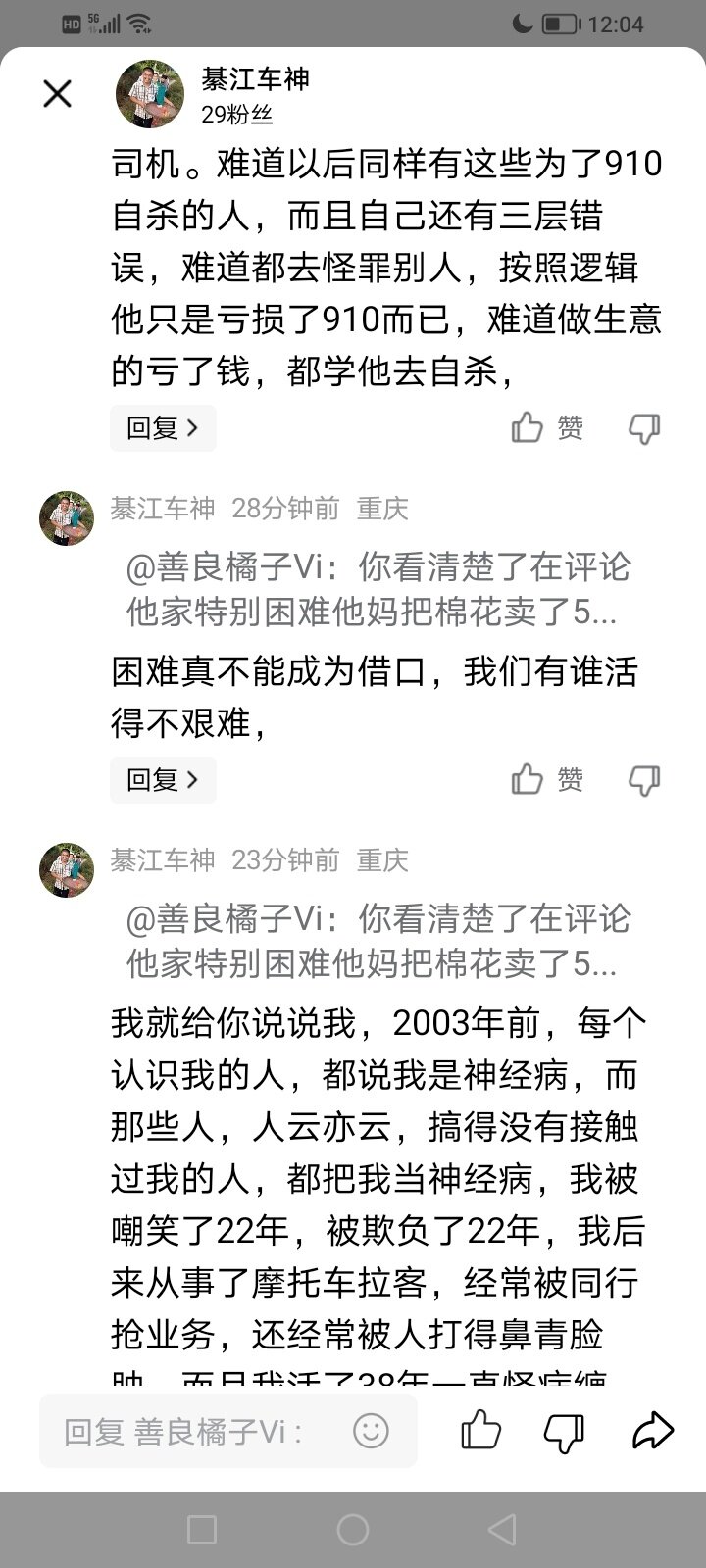Dislike the comment ending 都学他去自杀

pos(644,428)
